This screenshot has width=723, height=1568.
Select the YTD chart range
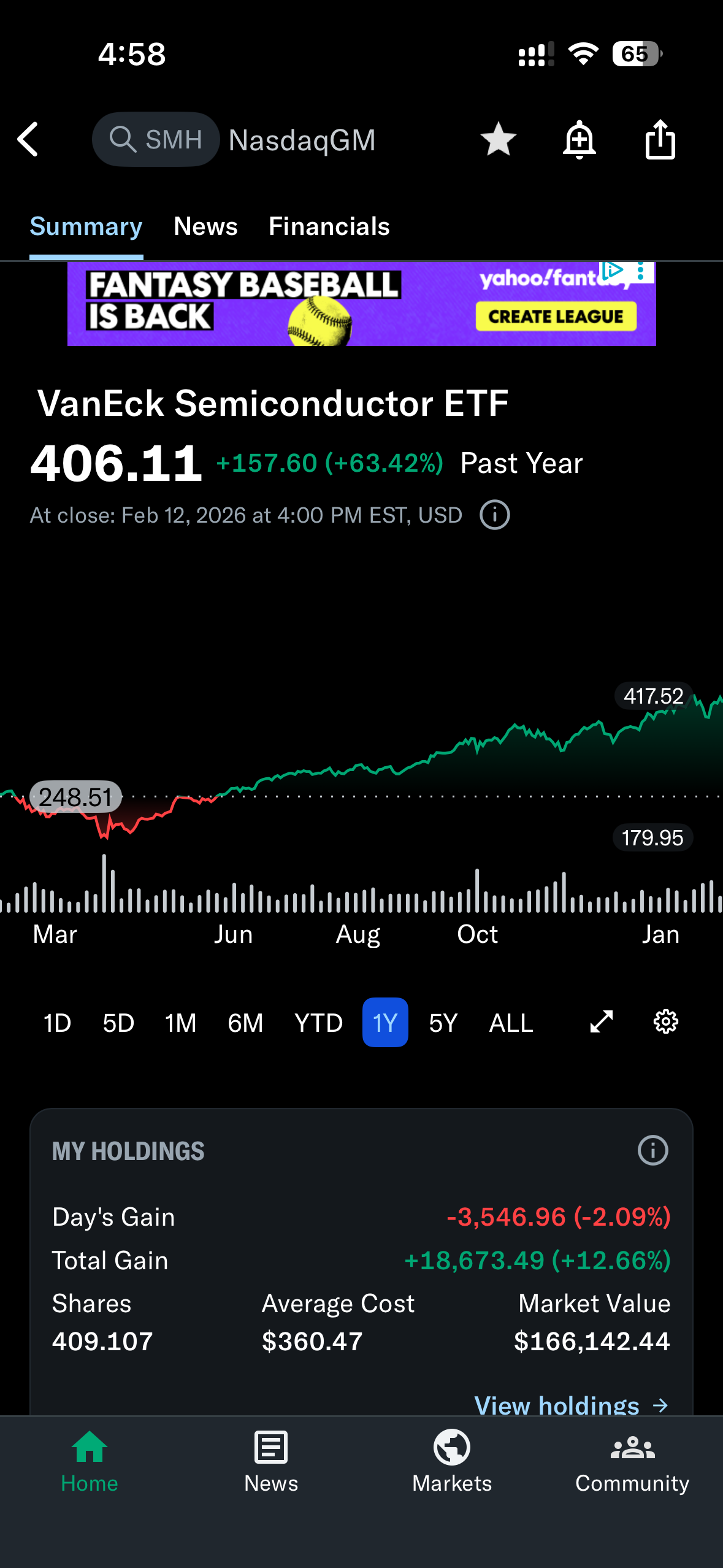pos(318,1023)
